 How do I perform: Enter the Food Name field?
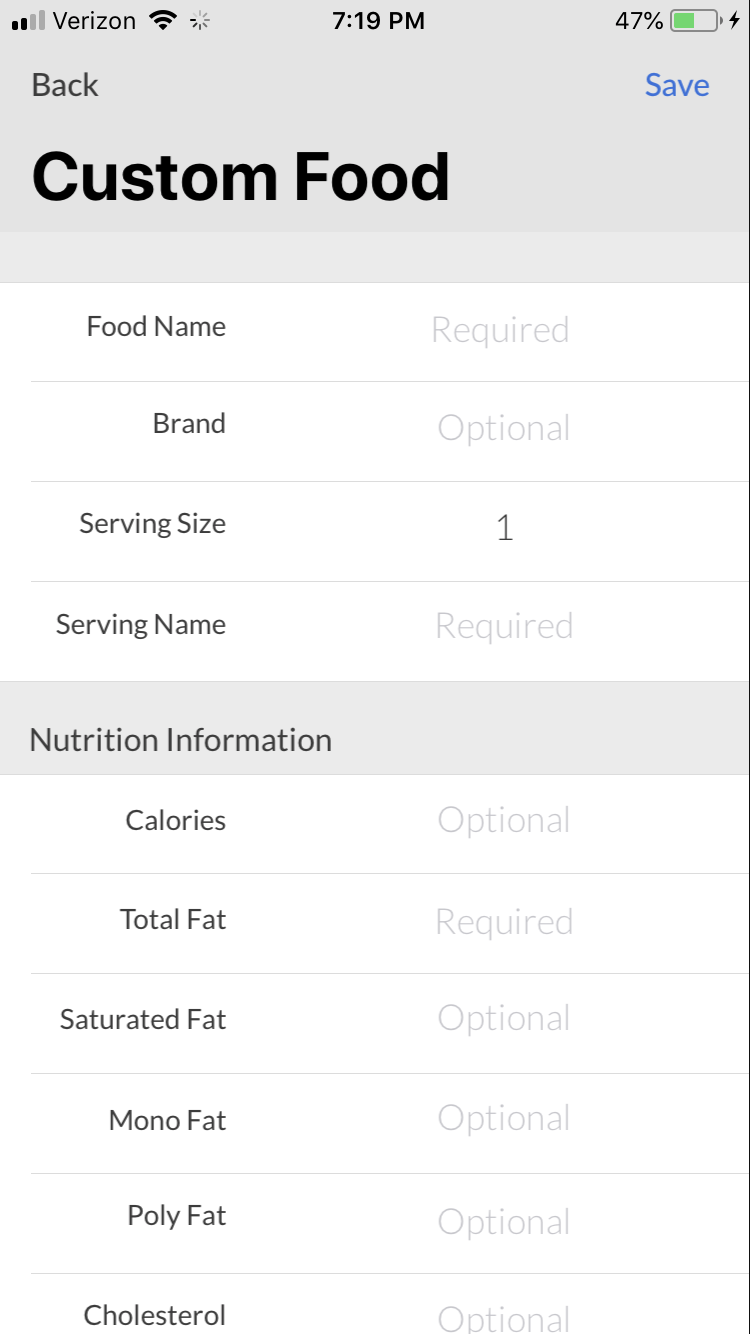pos(501,330)
